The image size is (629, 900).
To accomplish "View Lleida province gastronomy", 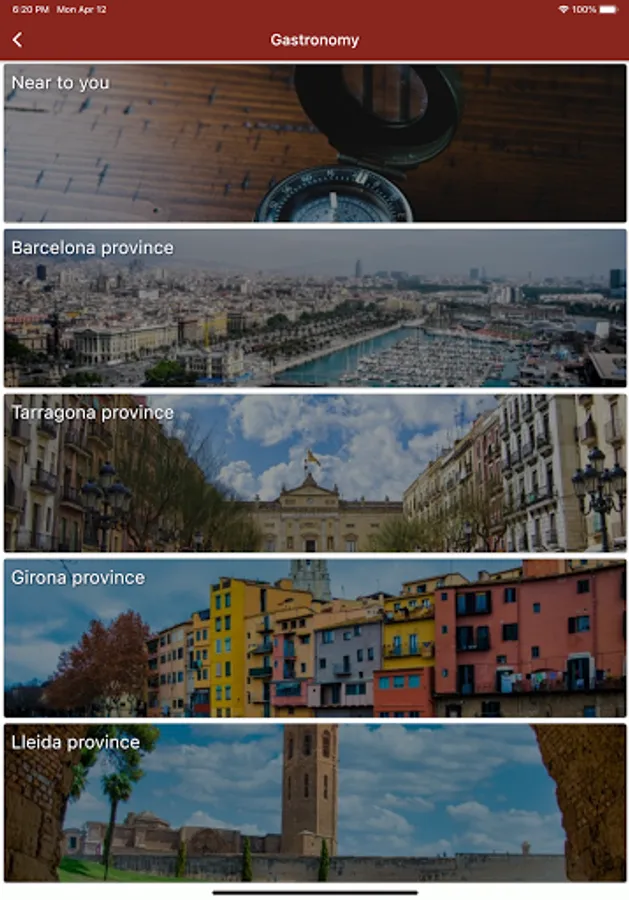I will coord(315,803).
